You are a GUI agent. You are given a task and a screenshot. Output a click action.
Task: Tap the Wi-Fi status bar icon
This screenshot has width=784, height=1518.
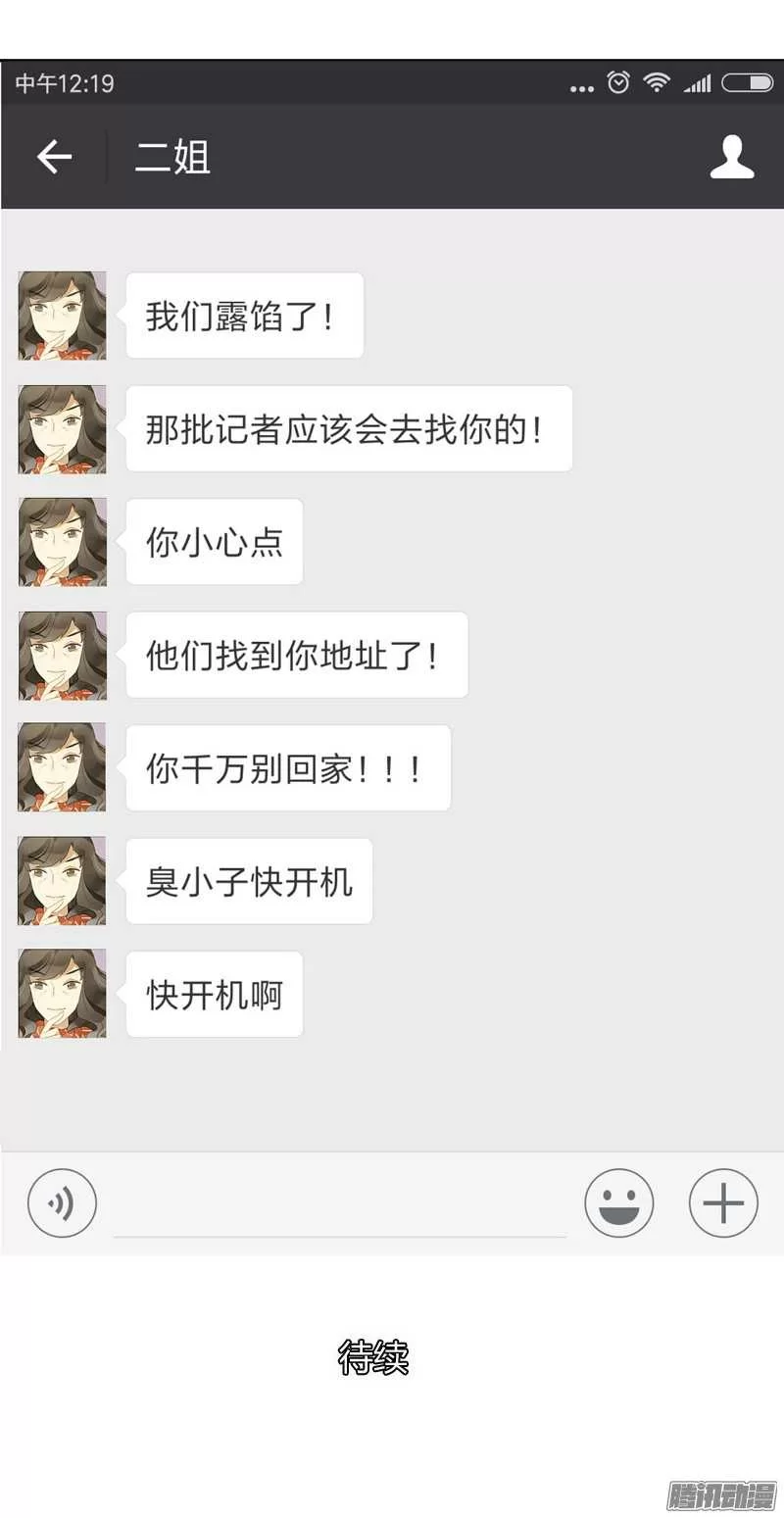coord(659,83)
